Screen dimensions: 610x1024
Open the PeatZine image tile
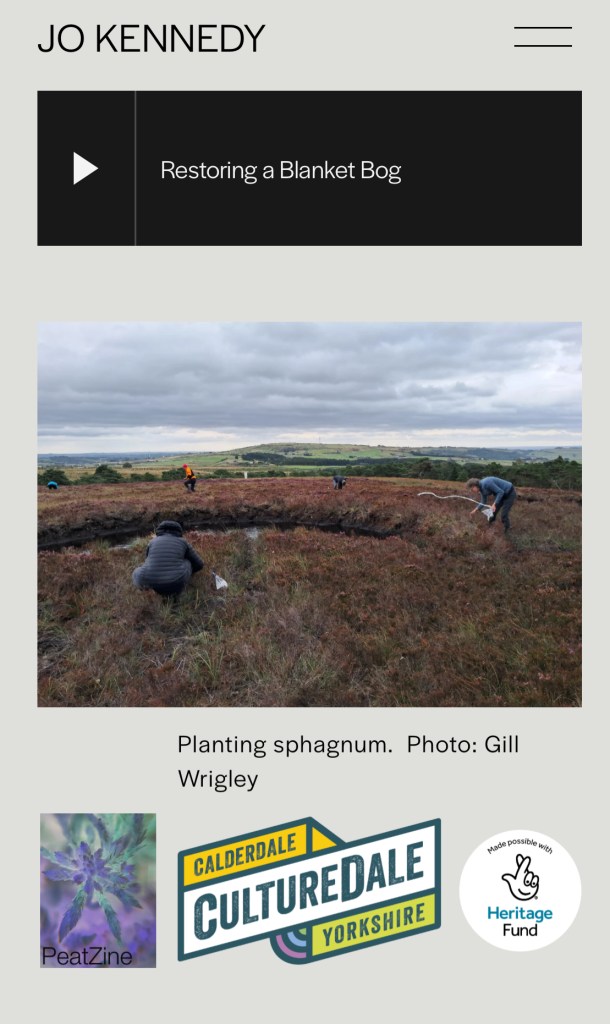98,890
